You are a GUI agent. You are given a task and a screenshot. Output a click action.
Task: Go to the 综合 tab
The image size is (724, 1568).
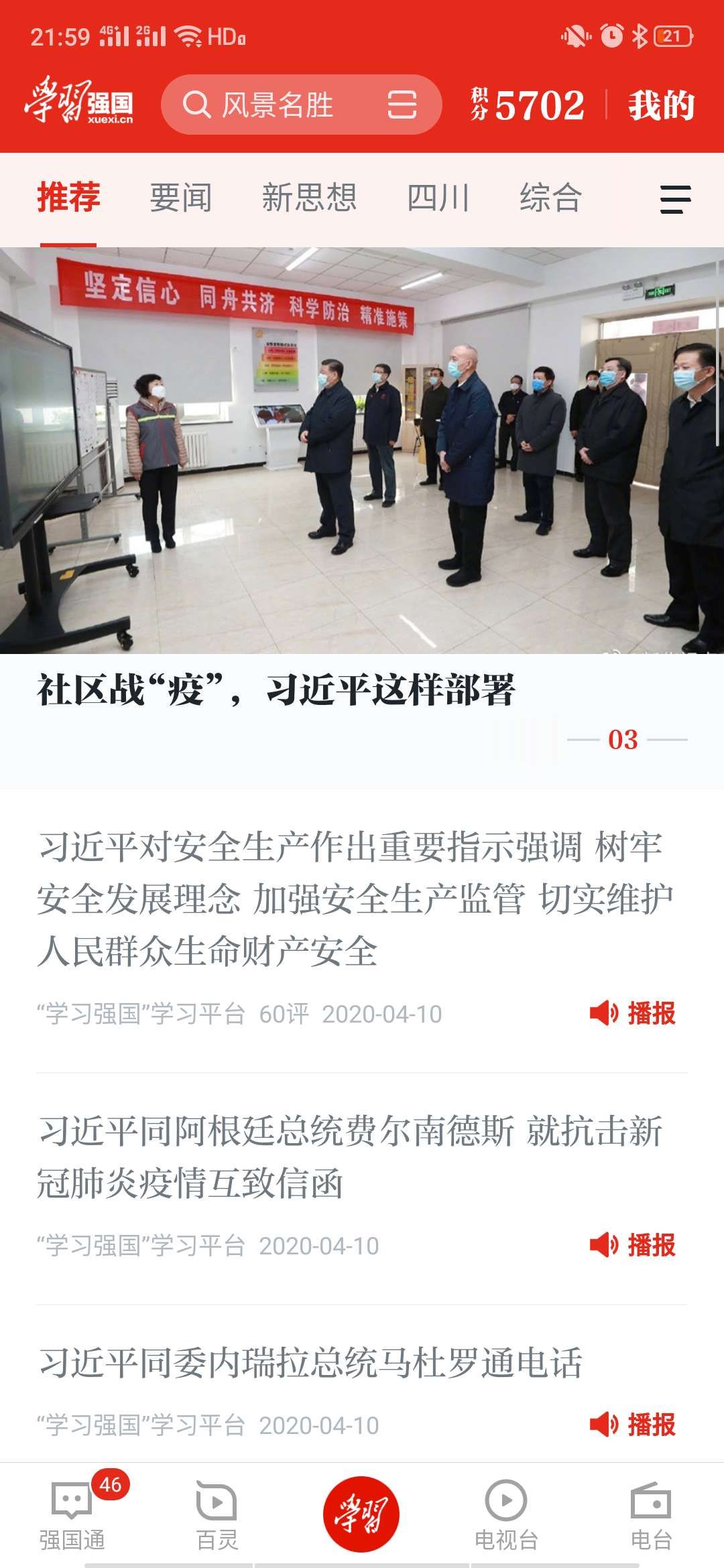click(x=550, y=198)
